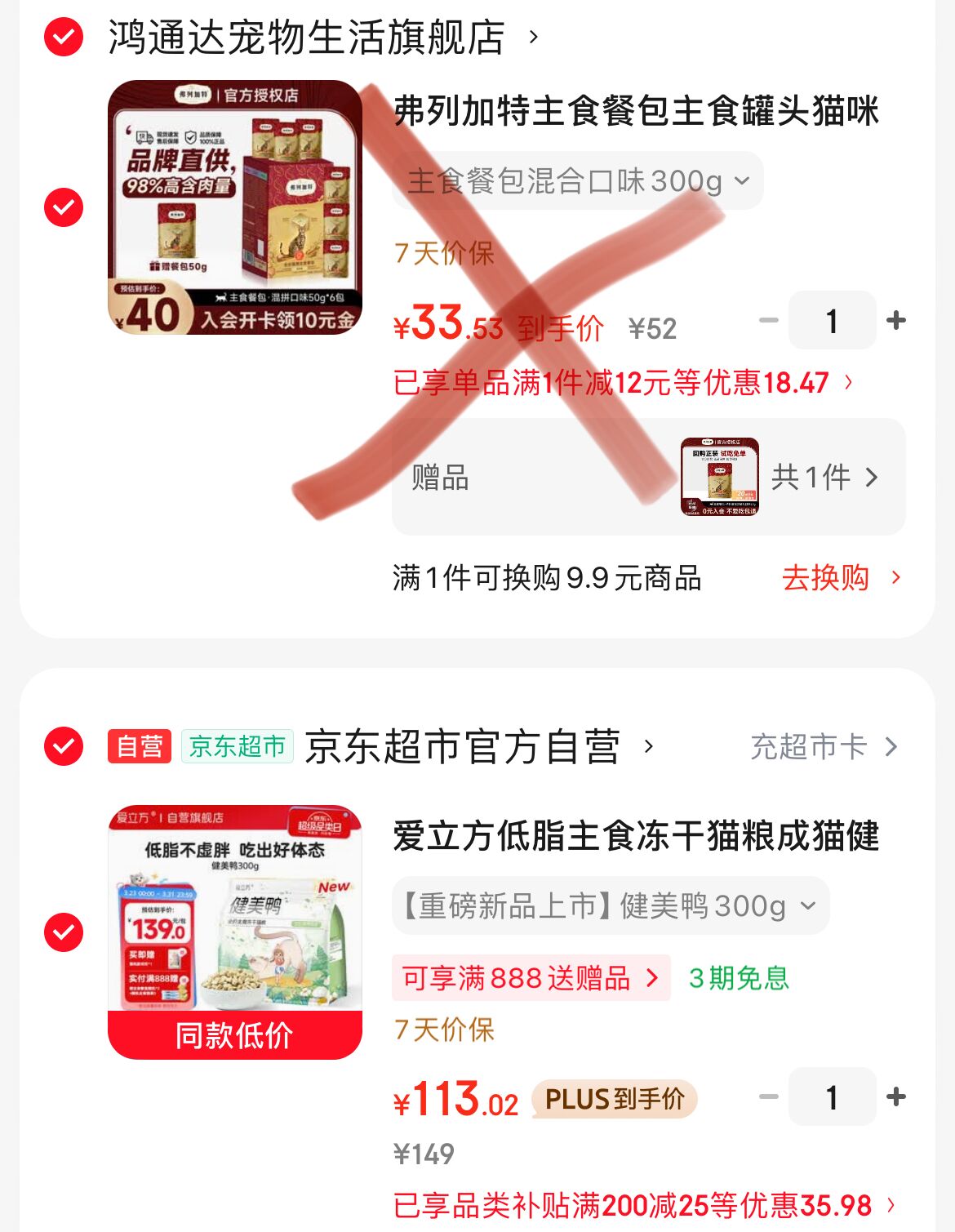
Task: Open the 爱立方低脂主食冻干猫粮 product image
Action: 235,932
